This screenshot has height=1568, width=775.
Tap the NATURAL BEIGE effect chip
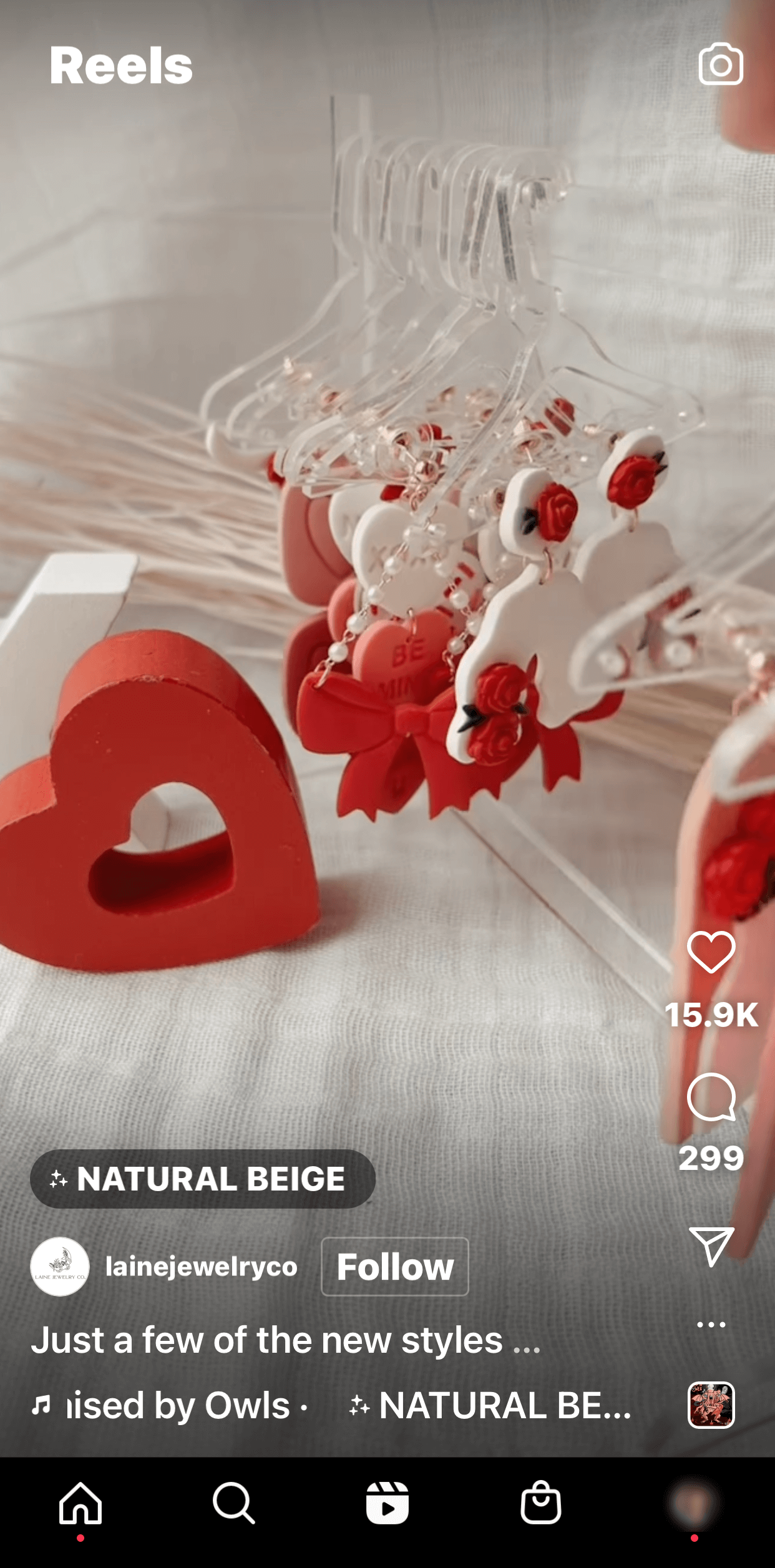pyautogui.click(x=202, y=1179)
